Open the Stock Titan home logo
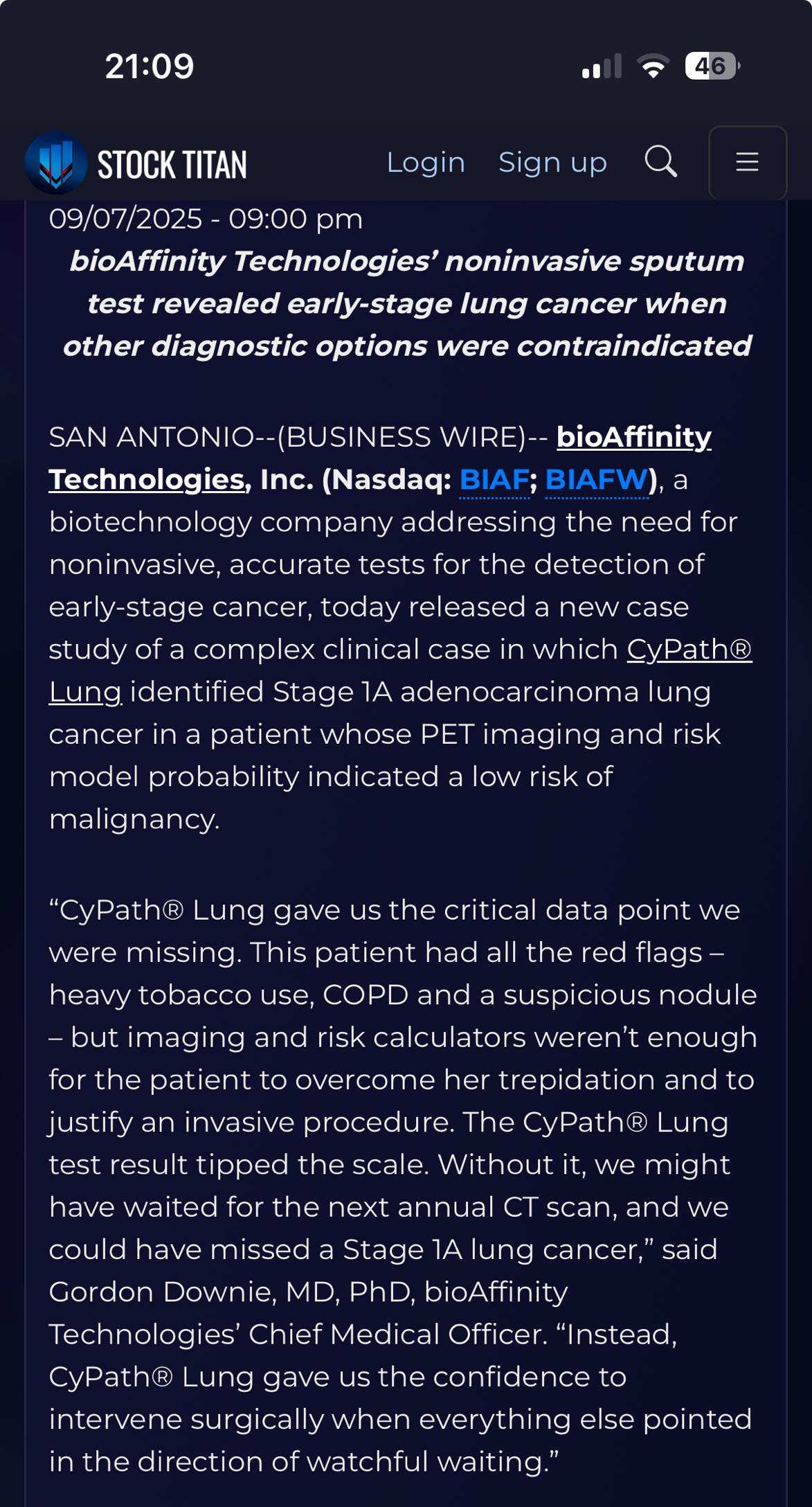Screen dimensions: 812x1507 tap(136, 163)
